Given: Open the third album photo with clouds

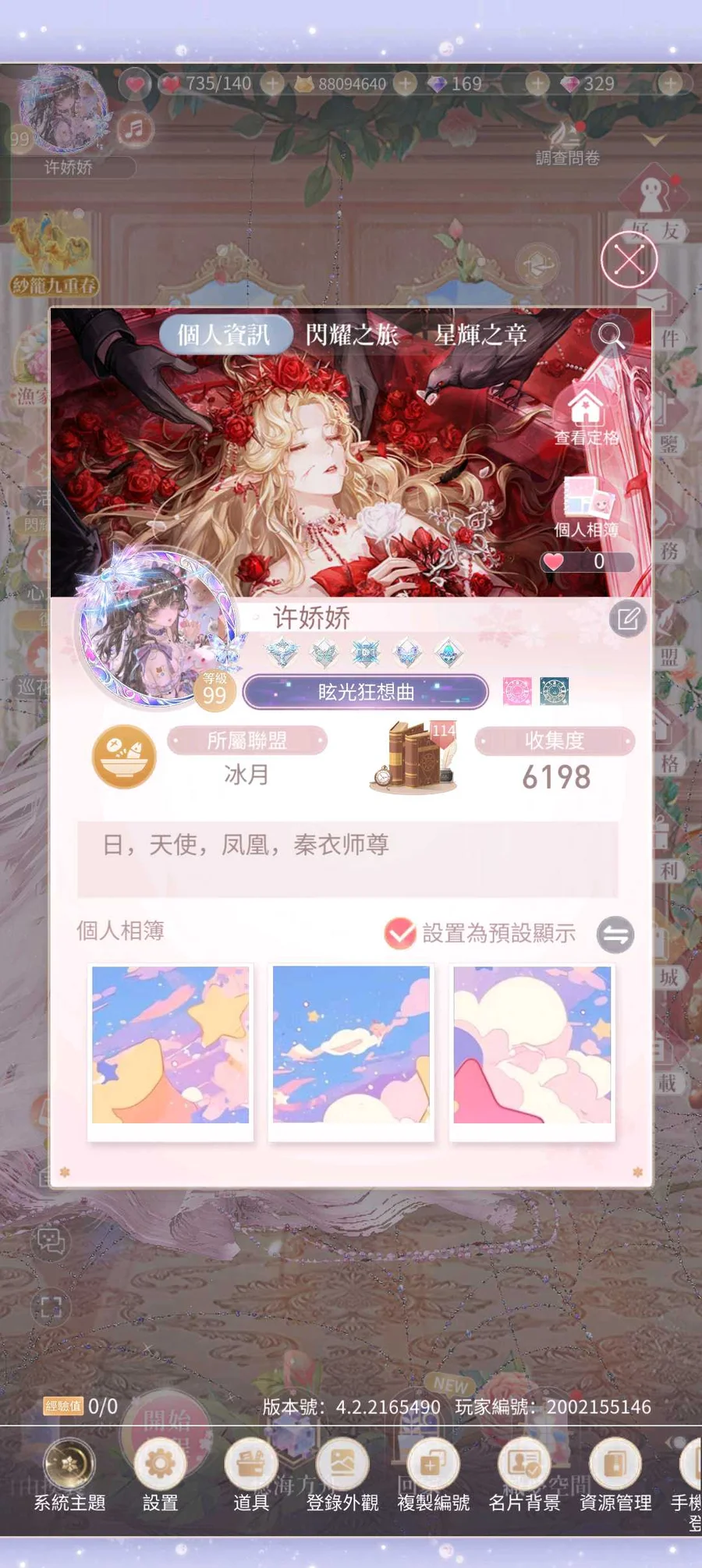Looking at the screenshot, I should 532,1052.
